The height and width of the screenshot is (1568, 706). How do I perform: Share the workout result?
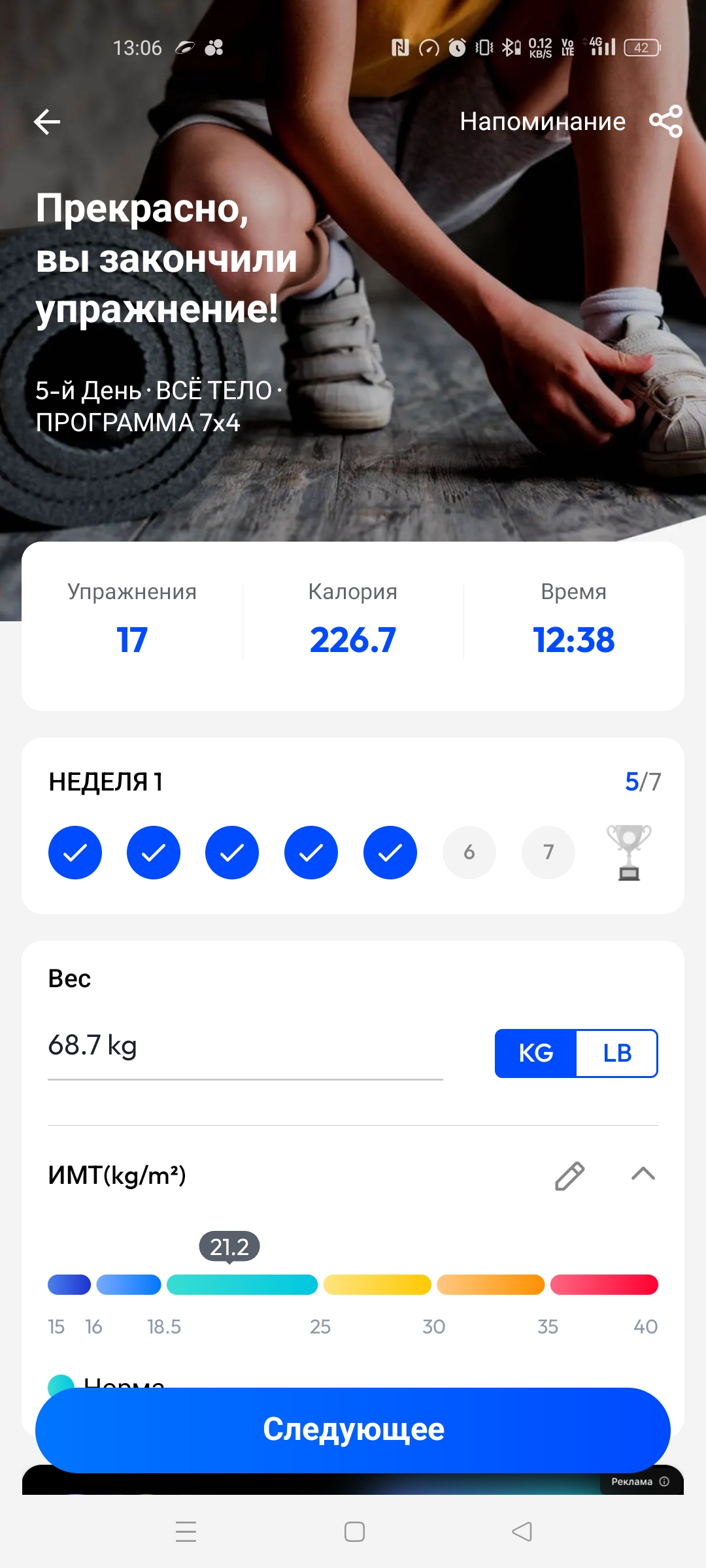(665, 122)
